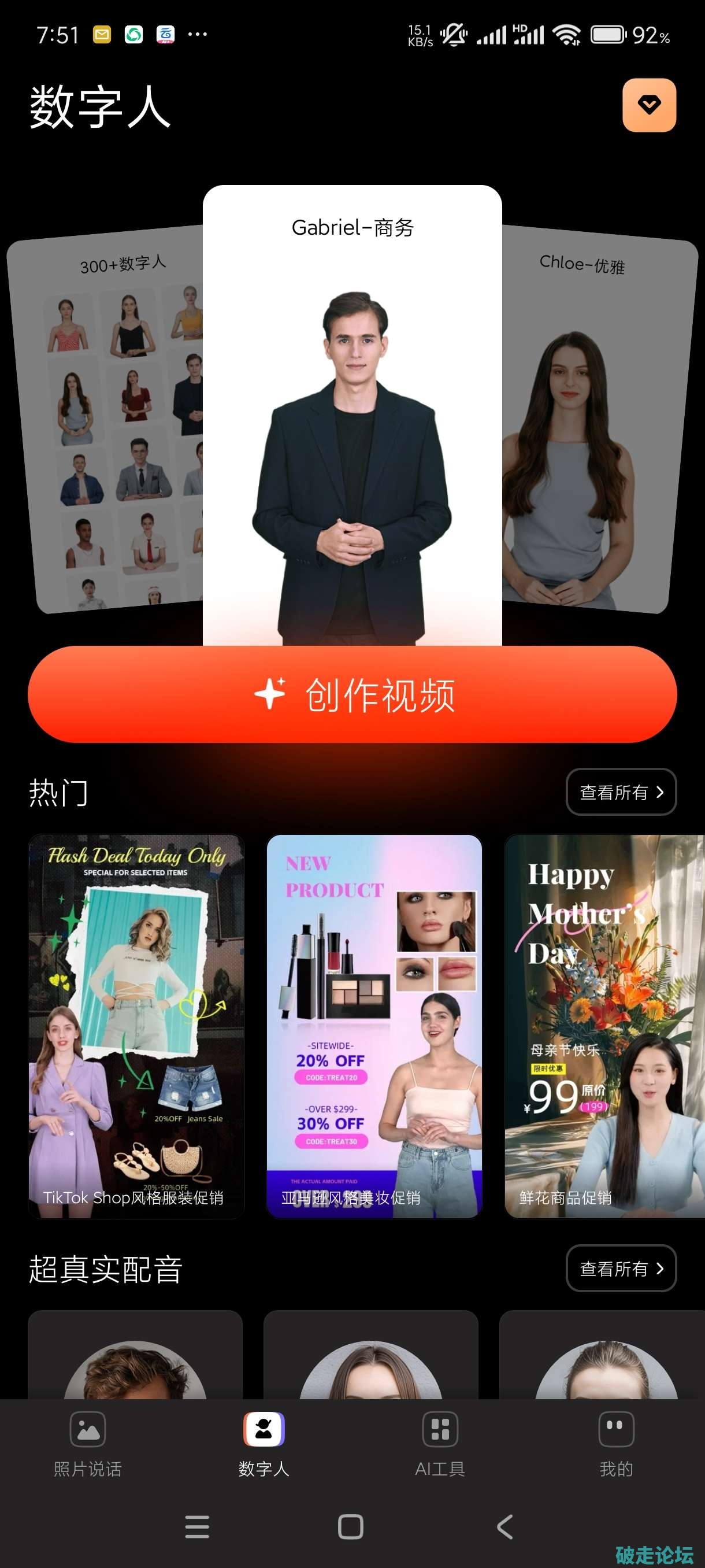
Task: Select the Gabriel-商务 avatar card
Action: [352, 414]
